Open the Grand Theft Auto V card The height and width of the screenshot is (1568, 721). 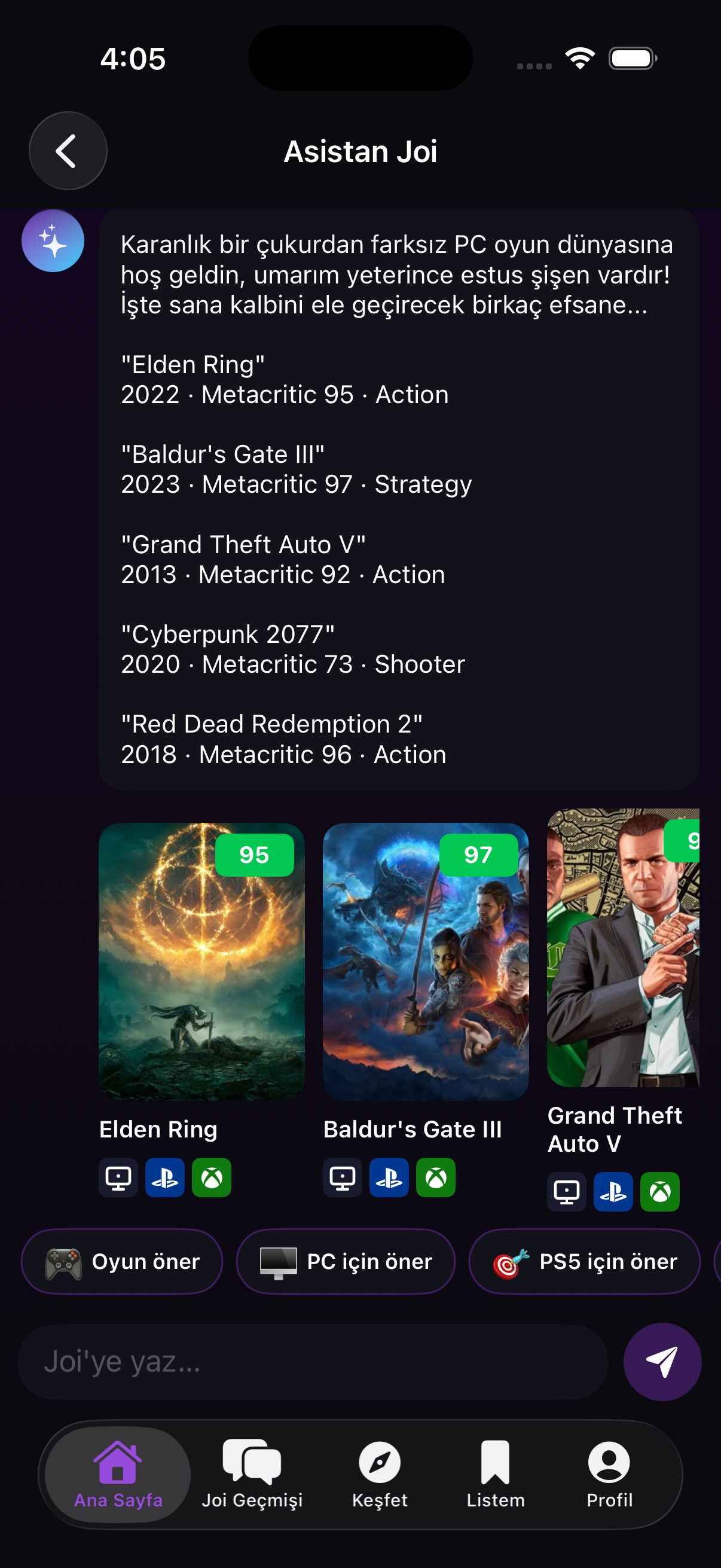(x=623, y=1010)
